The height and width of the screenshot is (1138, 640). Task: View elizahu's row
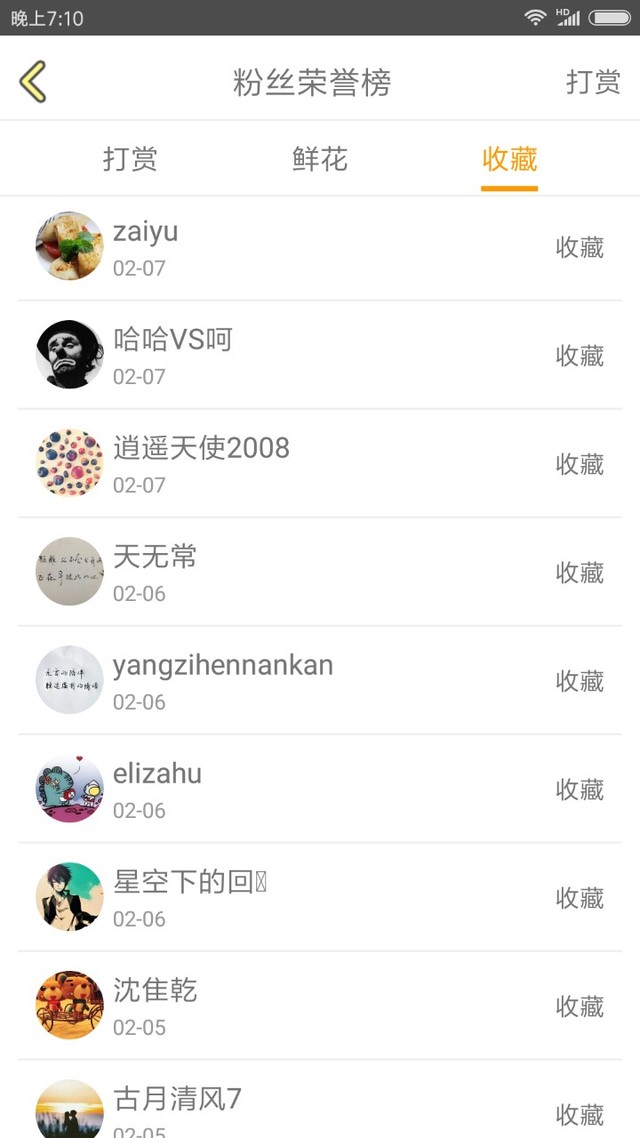(x=320, y=788)
